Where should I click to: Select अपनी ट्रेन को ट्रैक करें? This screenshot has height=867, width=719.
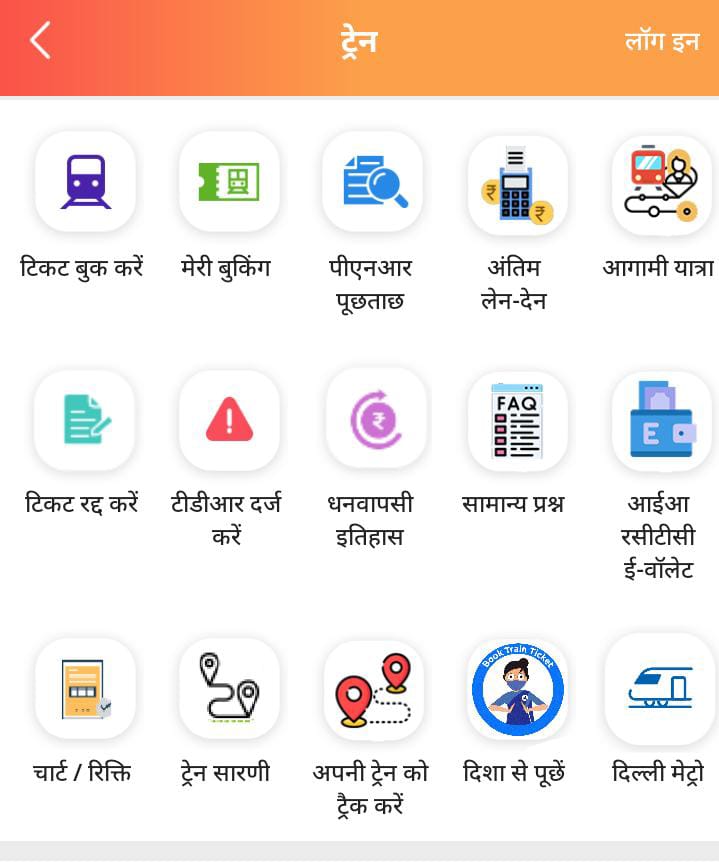pos(373,690)
